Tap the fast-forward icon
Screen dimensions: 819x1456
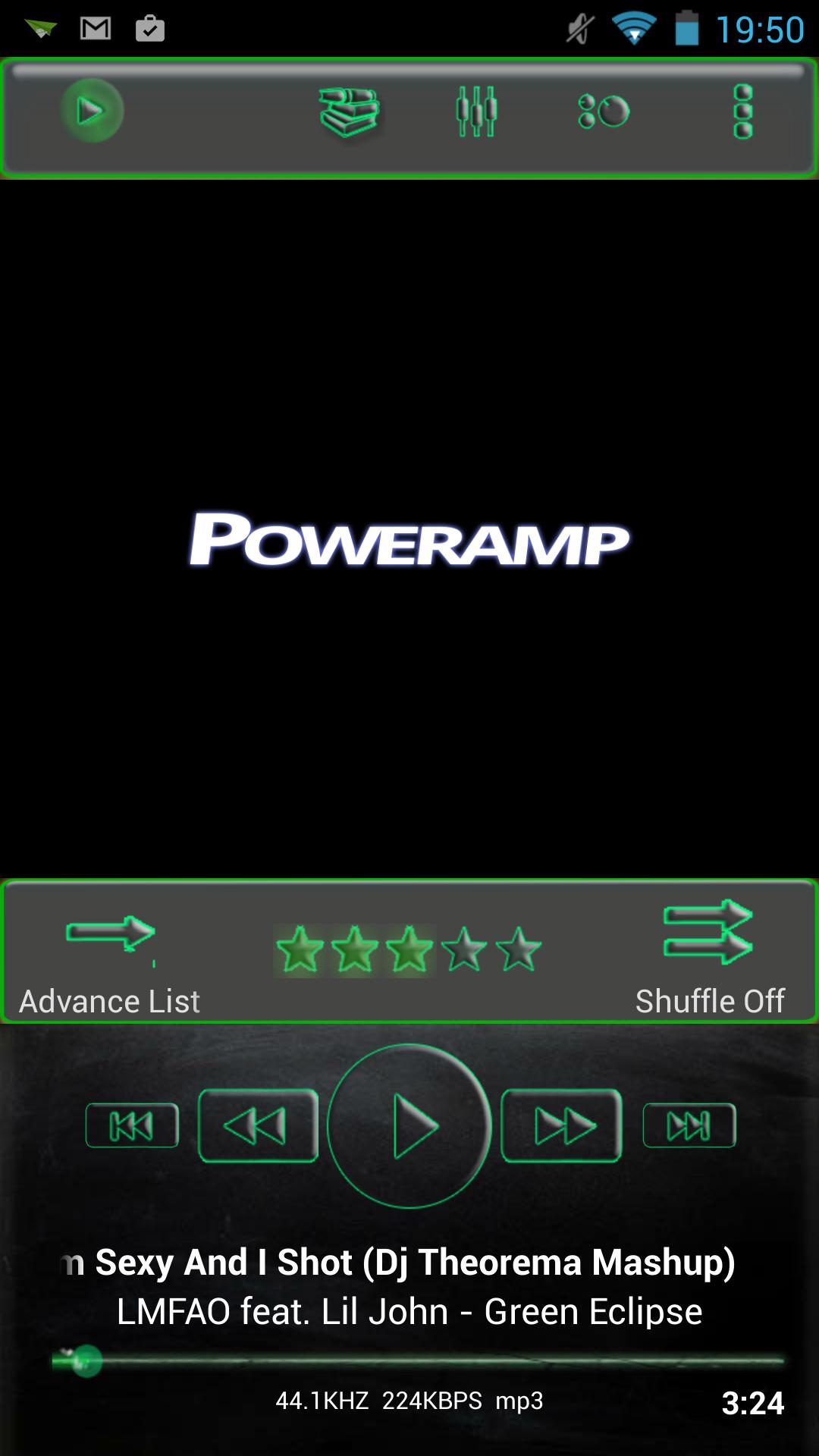[561, 1125]
